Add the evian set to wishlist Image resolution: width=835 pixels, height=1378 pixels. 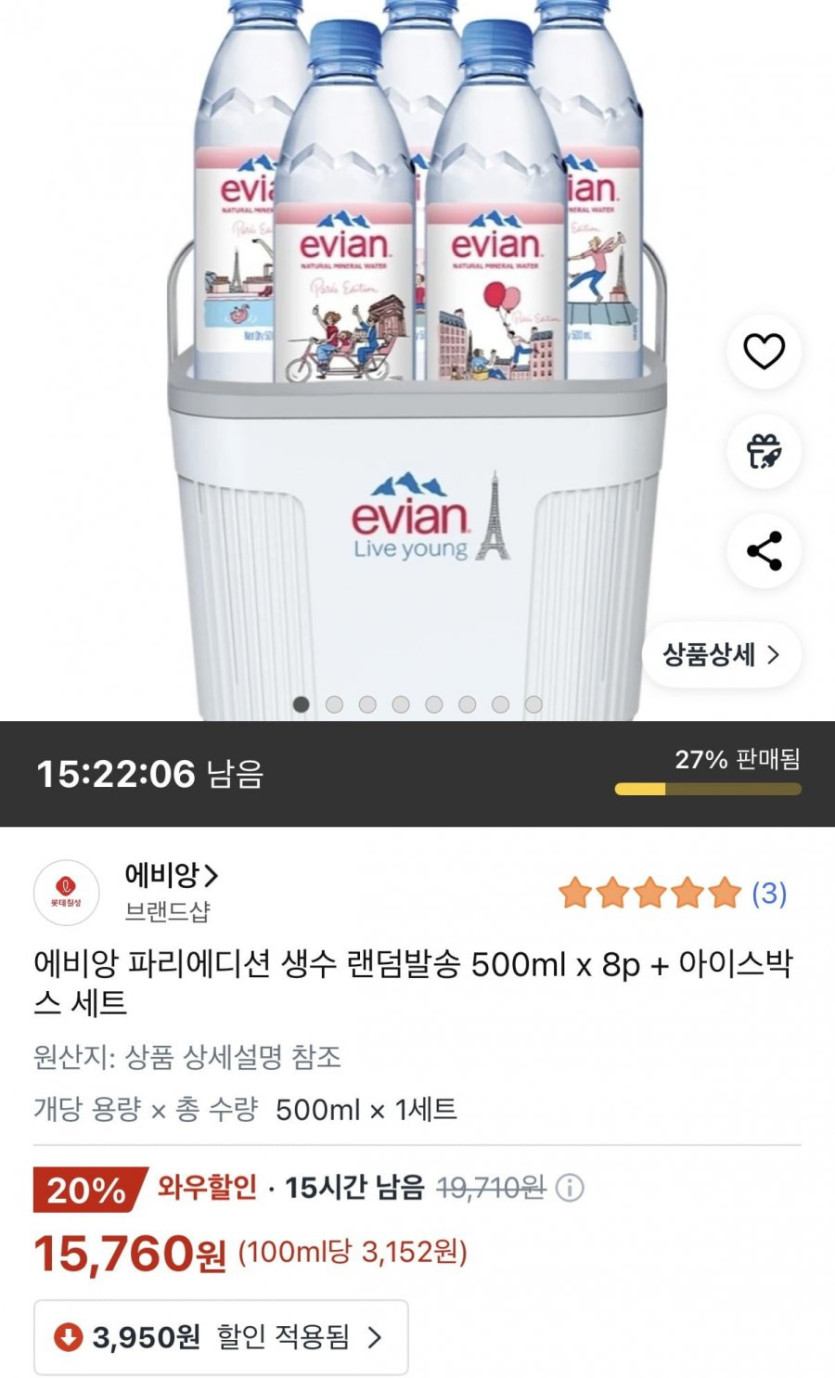[x=764, y=351]
